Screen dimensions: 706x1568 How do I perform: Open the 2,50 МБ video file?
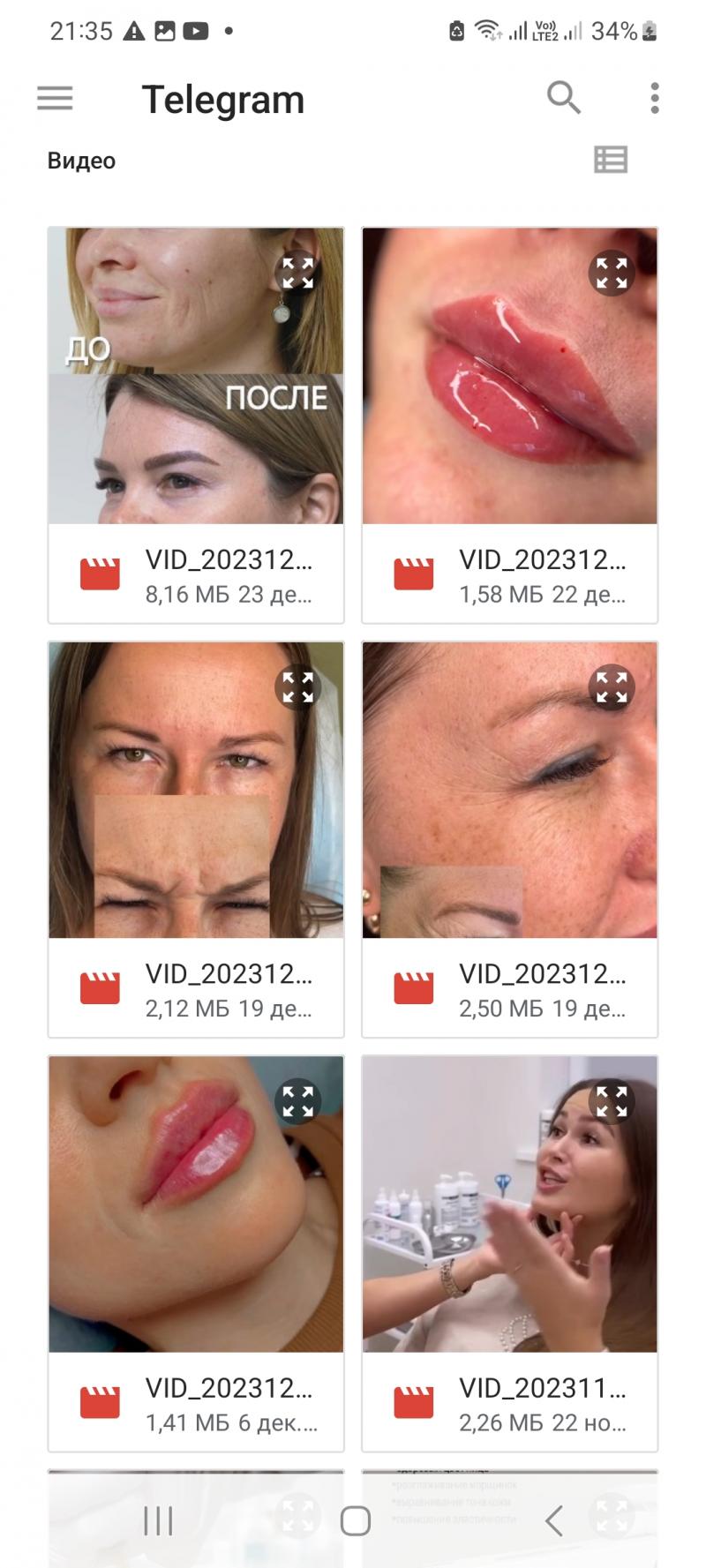click(509, 988)
